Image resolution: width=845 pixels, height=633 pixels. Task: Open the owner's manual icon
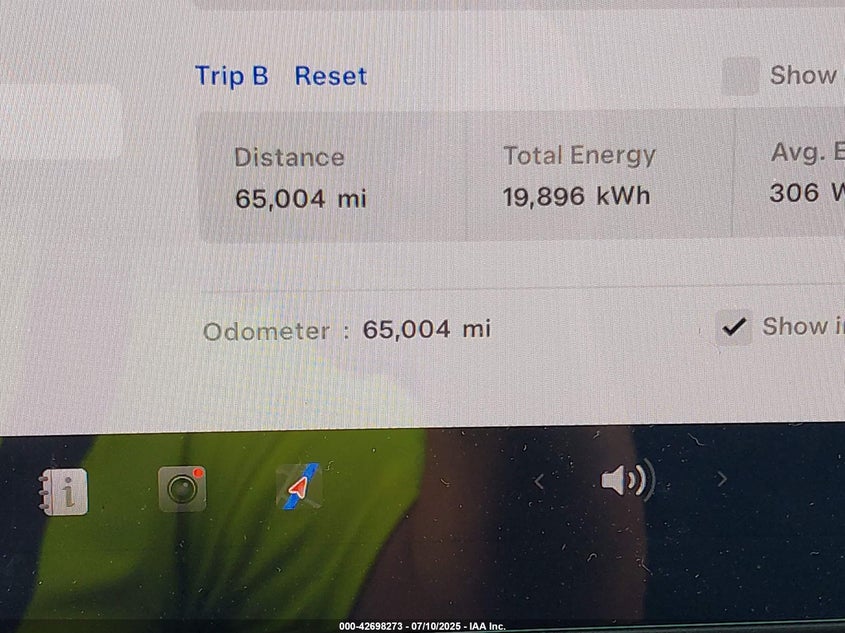pos(64,492)
